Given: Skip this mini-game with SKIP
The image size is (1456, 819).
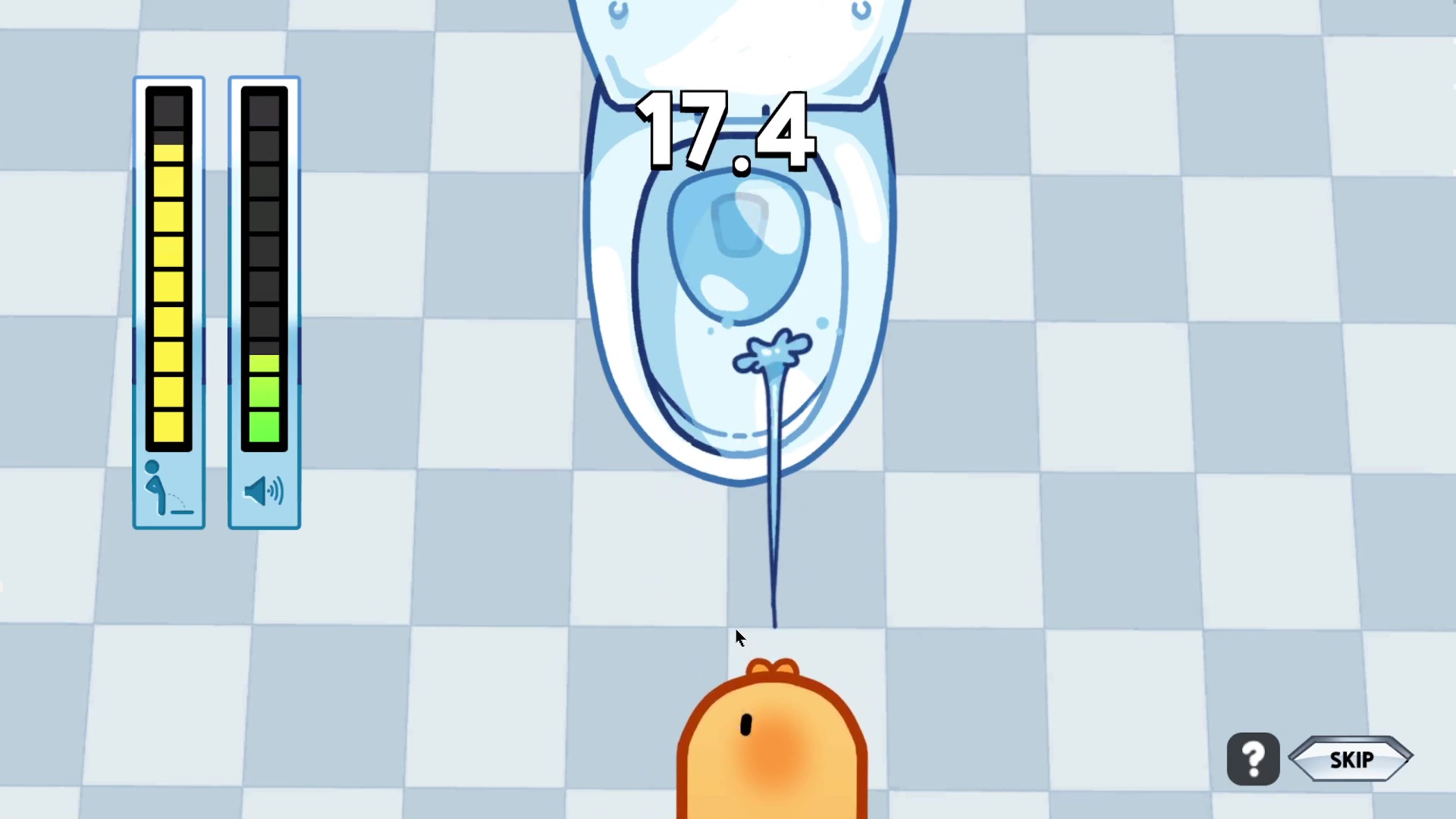Looking at the screenshot, I should coord(1351,759).
